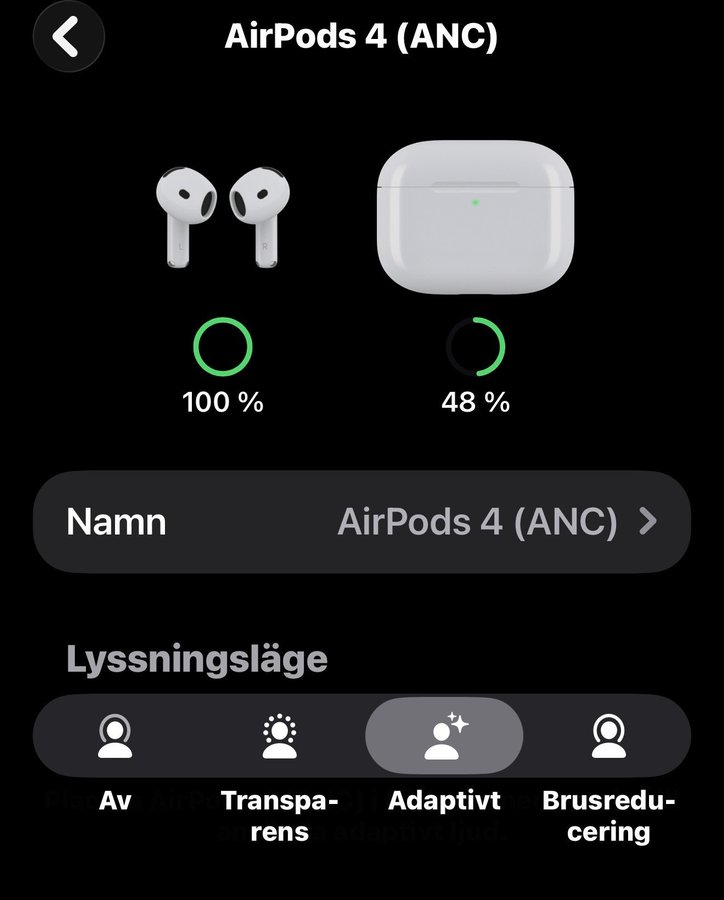Enable Brusreducering noise cancellation mode

pos(608,738)
